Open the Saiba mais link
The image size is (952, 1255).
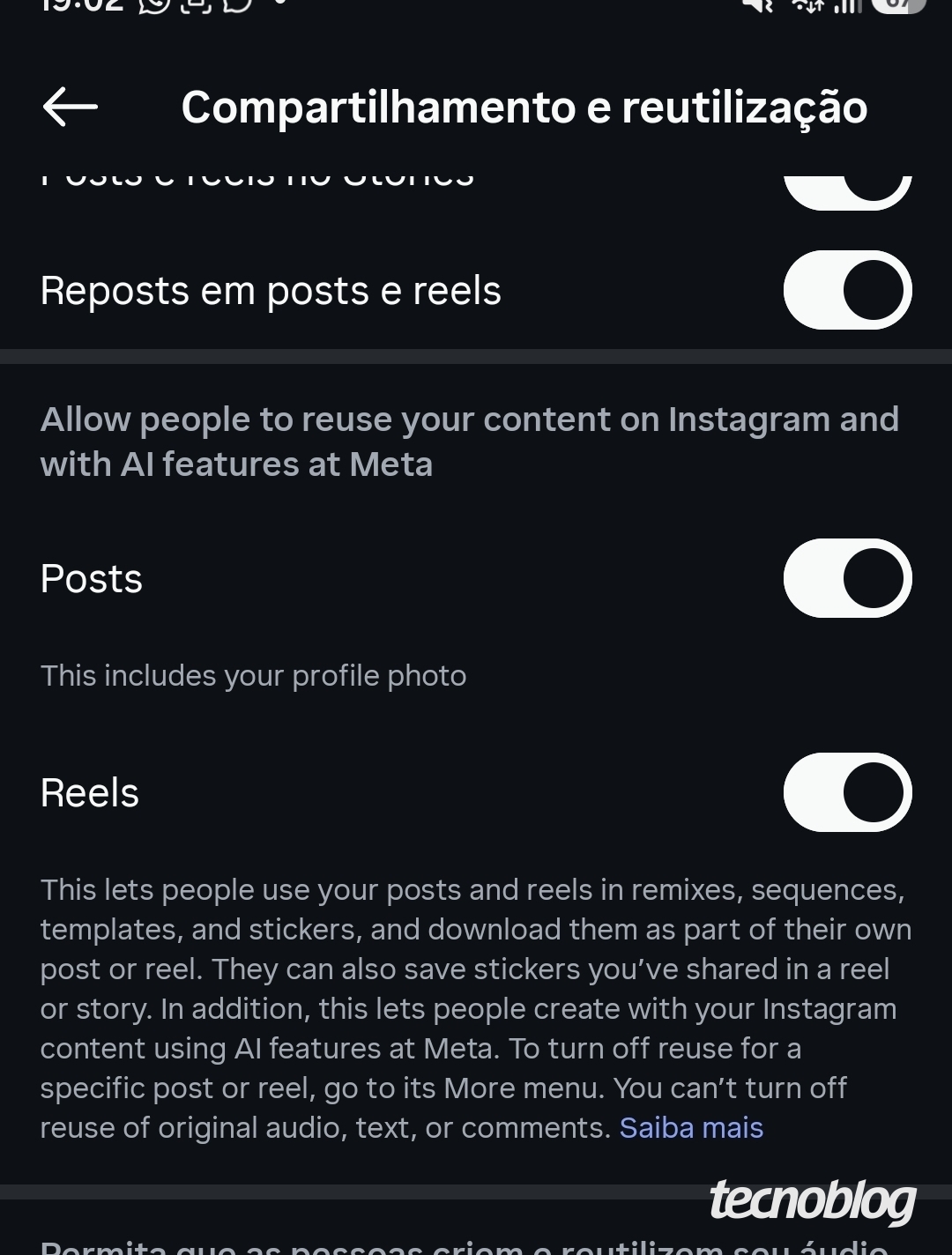point(691,1128)
